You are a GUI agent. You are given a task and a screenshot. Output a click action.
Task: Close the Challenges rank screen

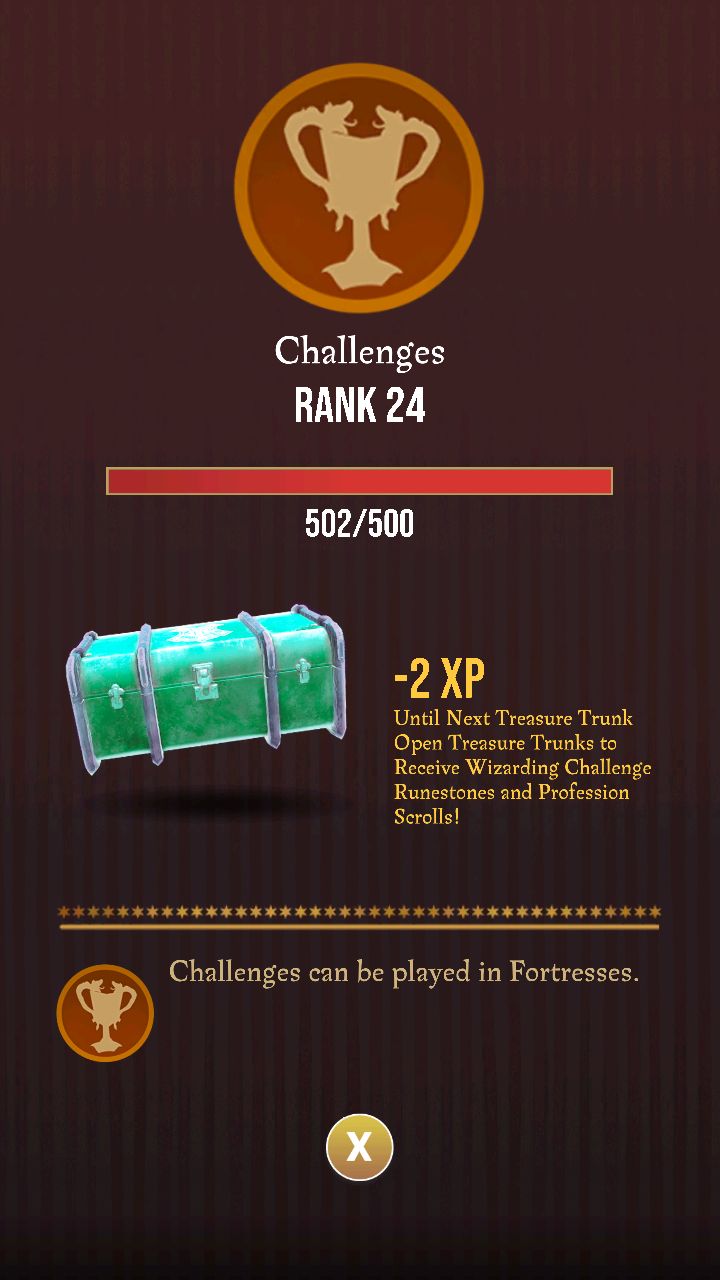click(360, 1147)
